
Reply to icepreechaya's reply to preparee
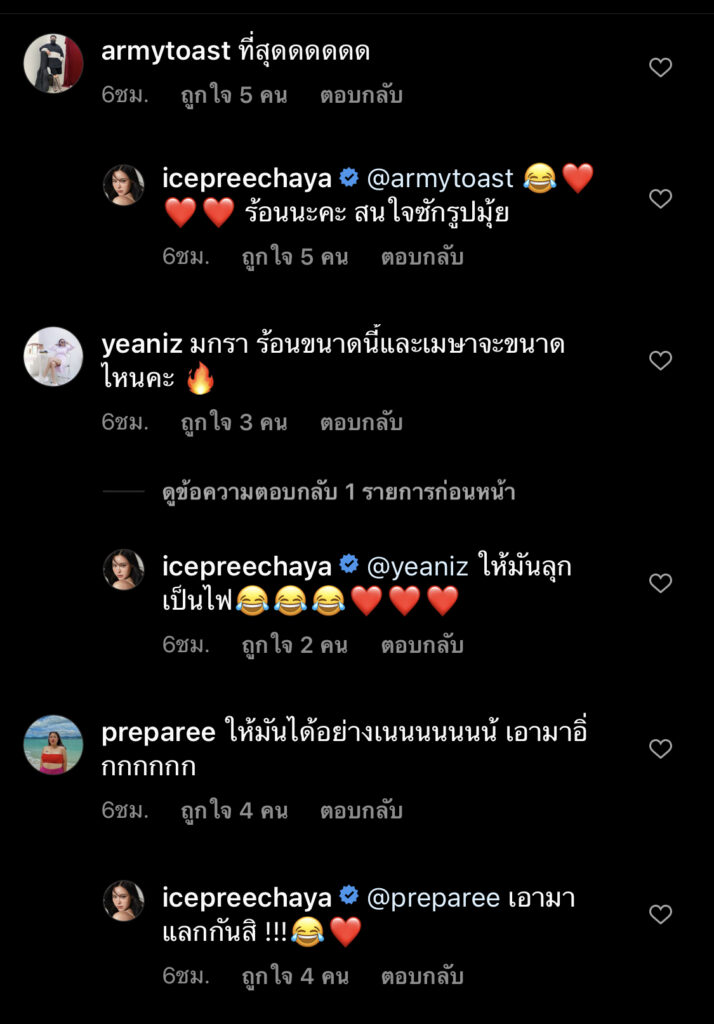click(421, 977)
